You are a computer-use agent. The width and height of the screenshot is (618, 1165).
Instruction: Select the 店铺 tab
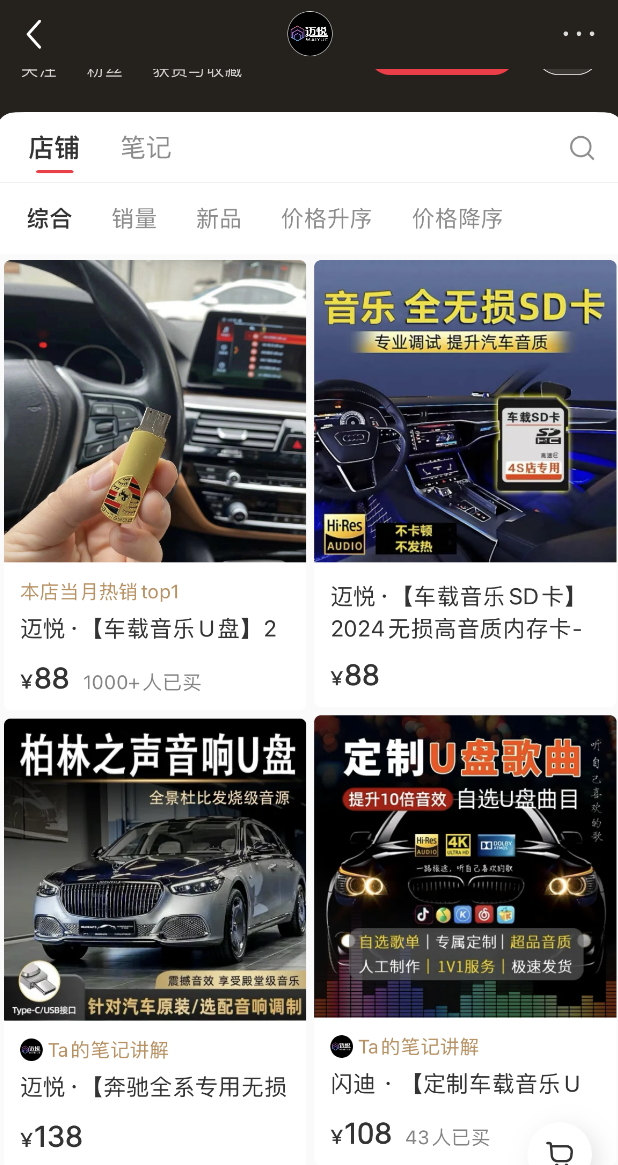tap(54, 148)
